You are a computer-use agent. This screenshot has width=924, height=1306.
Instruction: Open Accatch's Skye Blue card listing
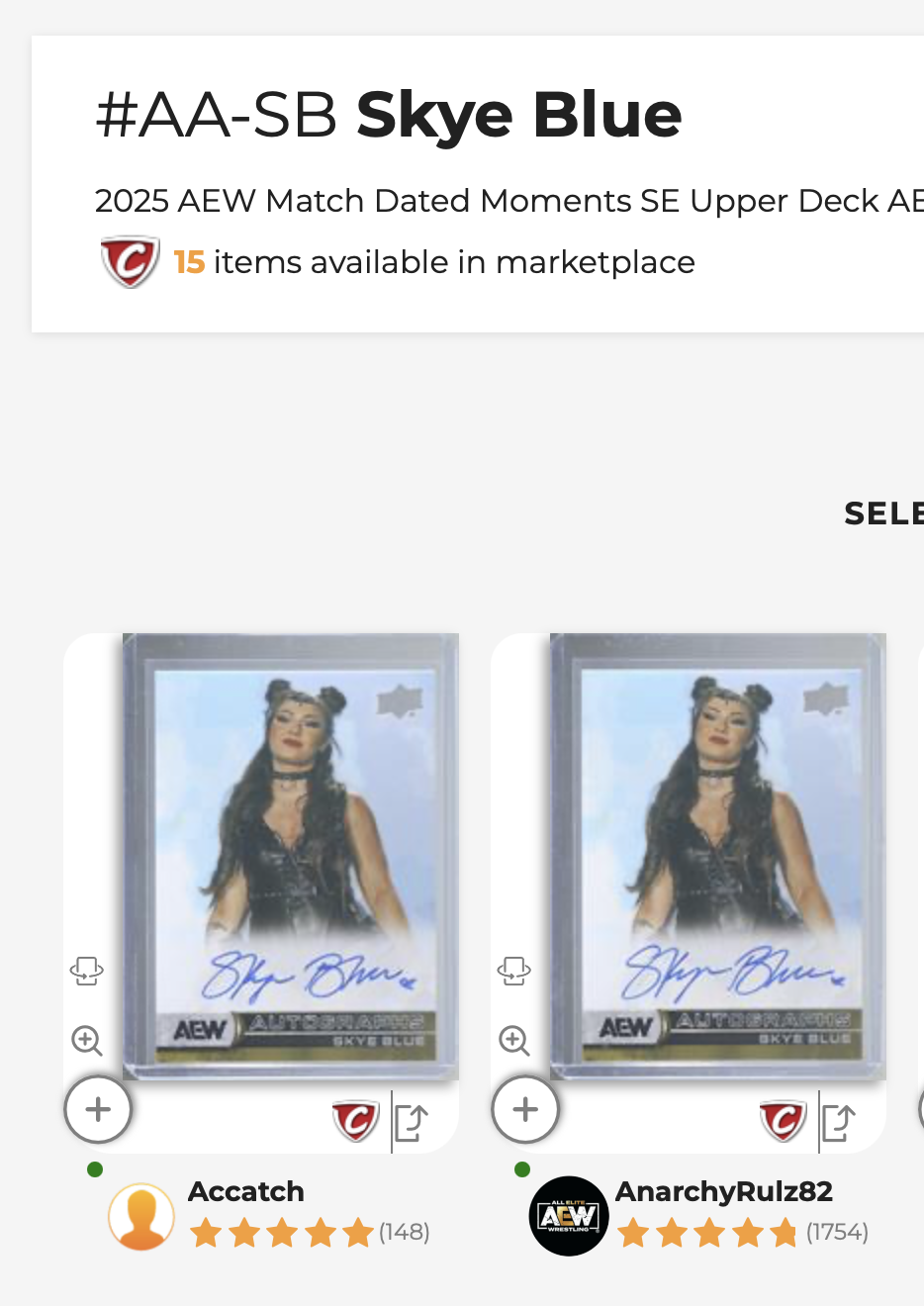coord(290,856)
